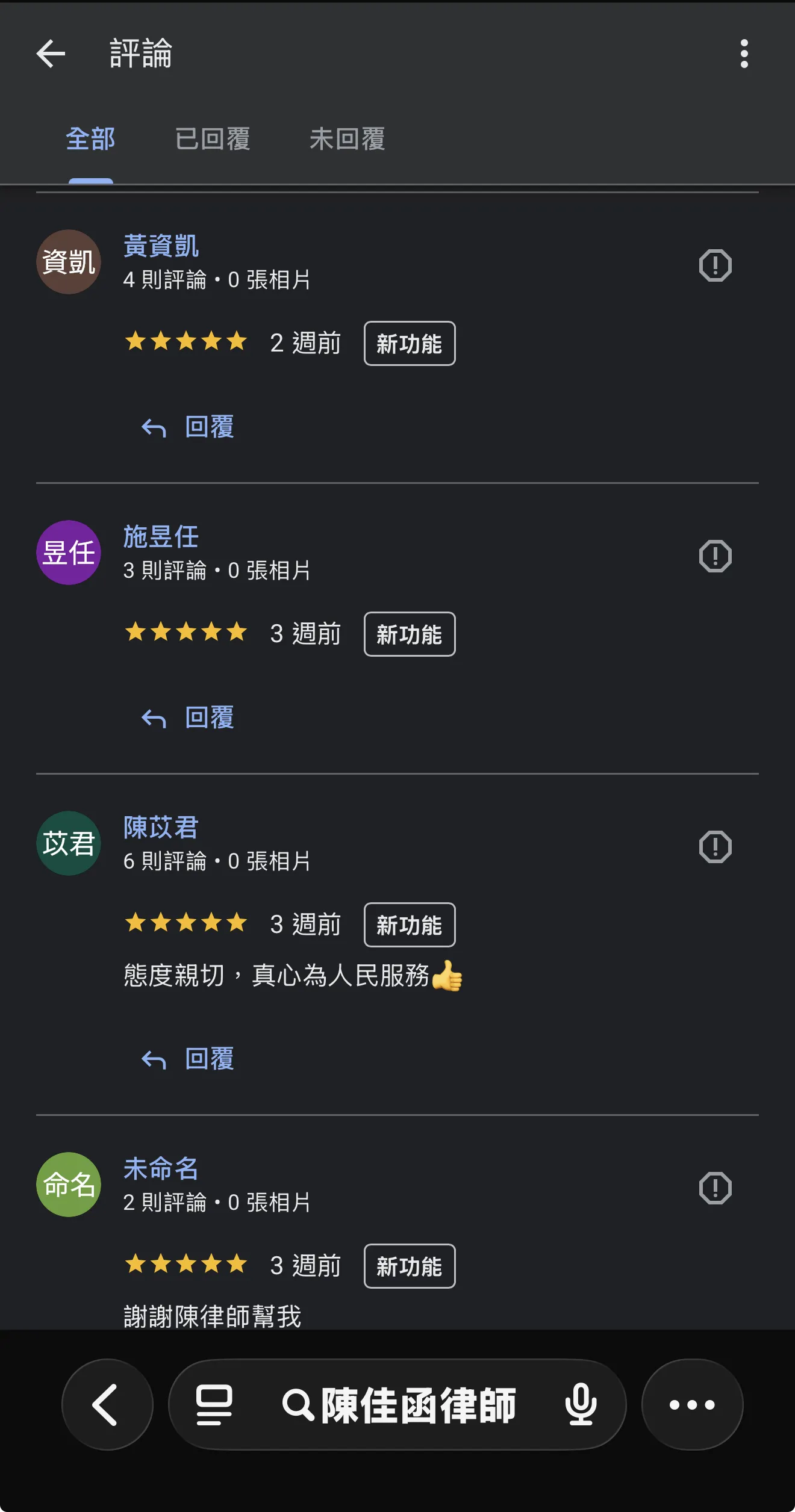
Task: Report 黃資凱's review
Action: [715, 265]
